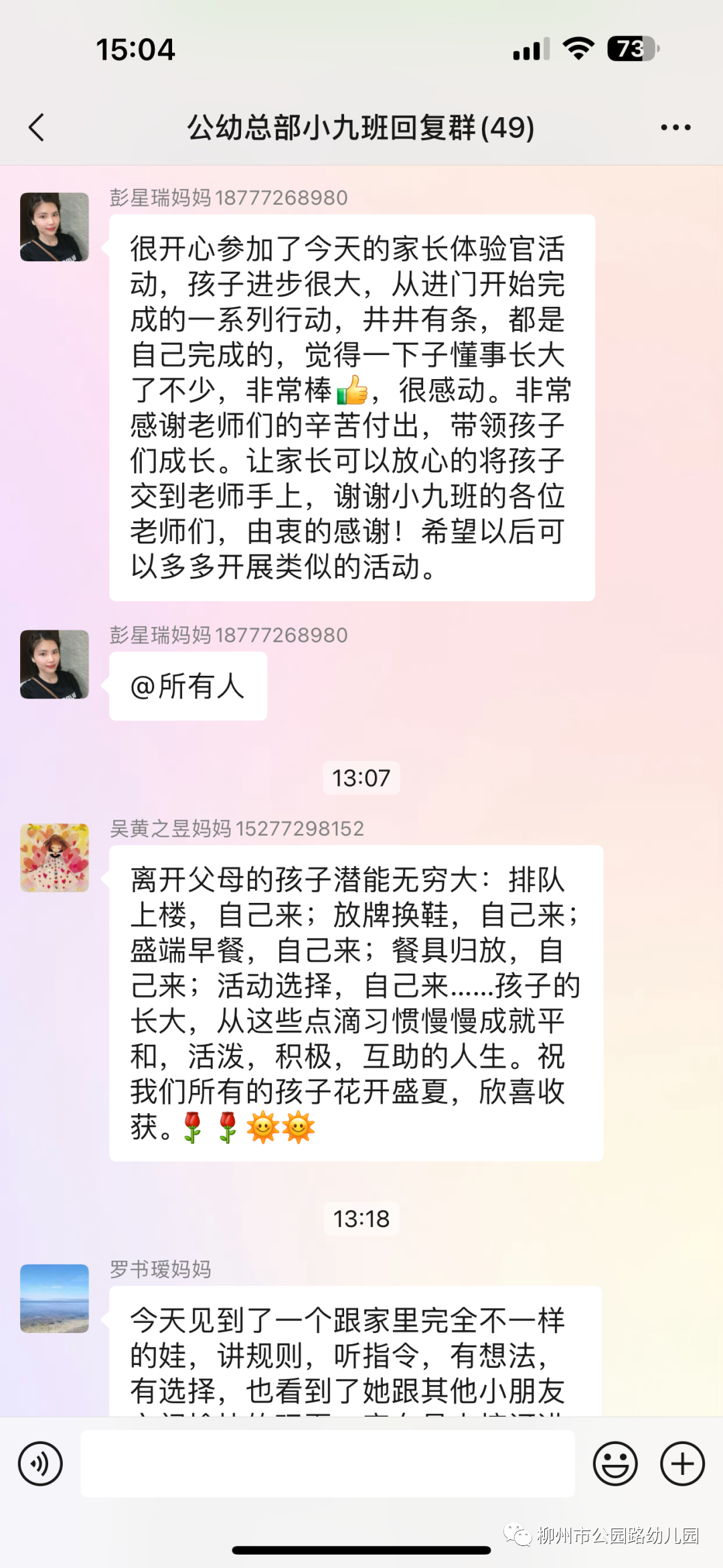This screenshot has height=1568, width=723.
Task: View 罗书瑷妈妈's profile avatar
Action: tap(54, 1298)
